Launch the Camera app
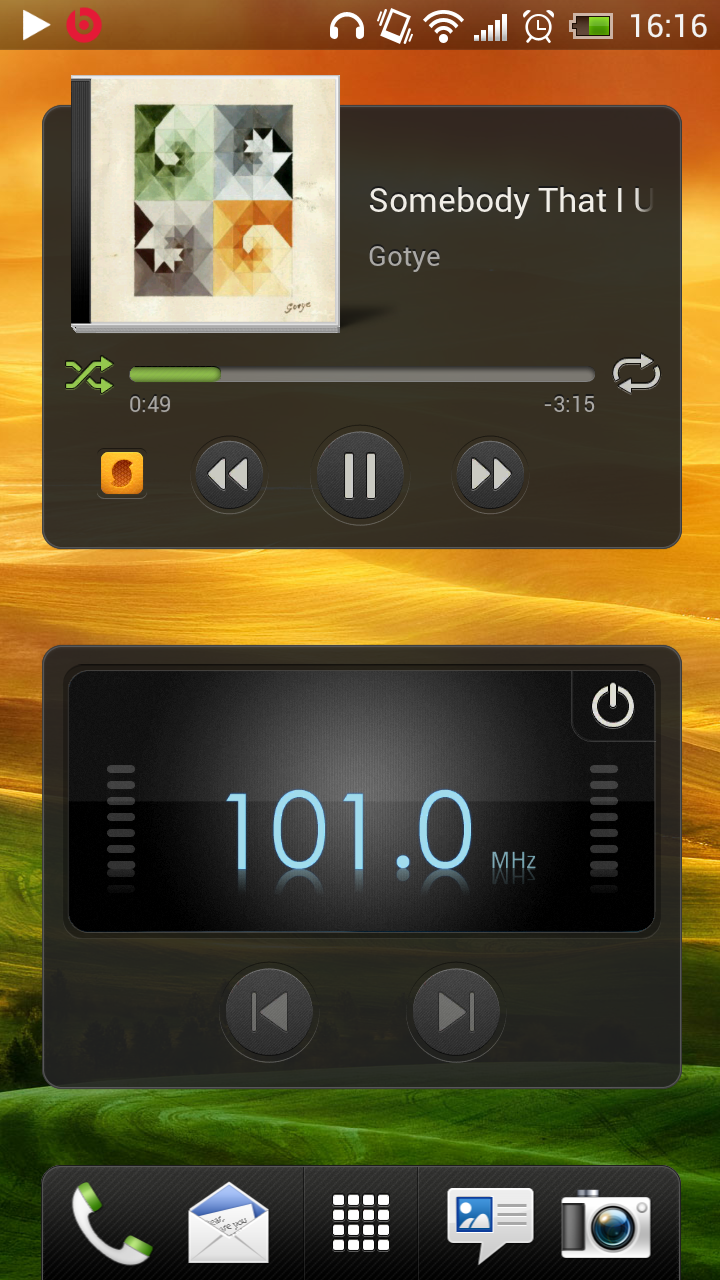This screenshot has height=1280, width=720. point(605,1224)
